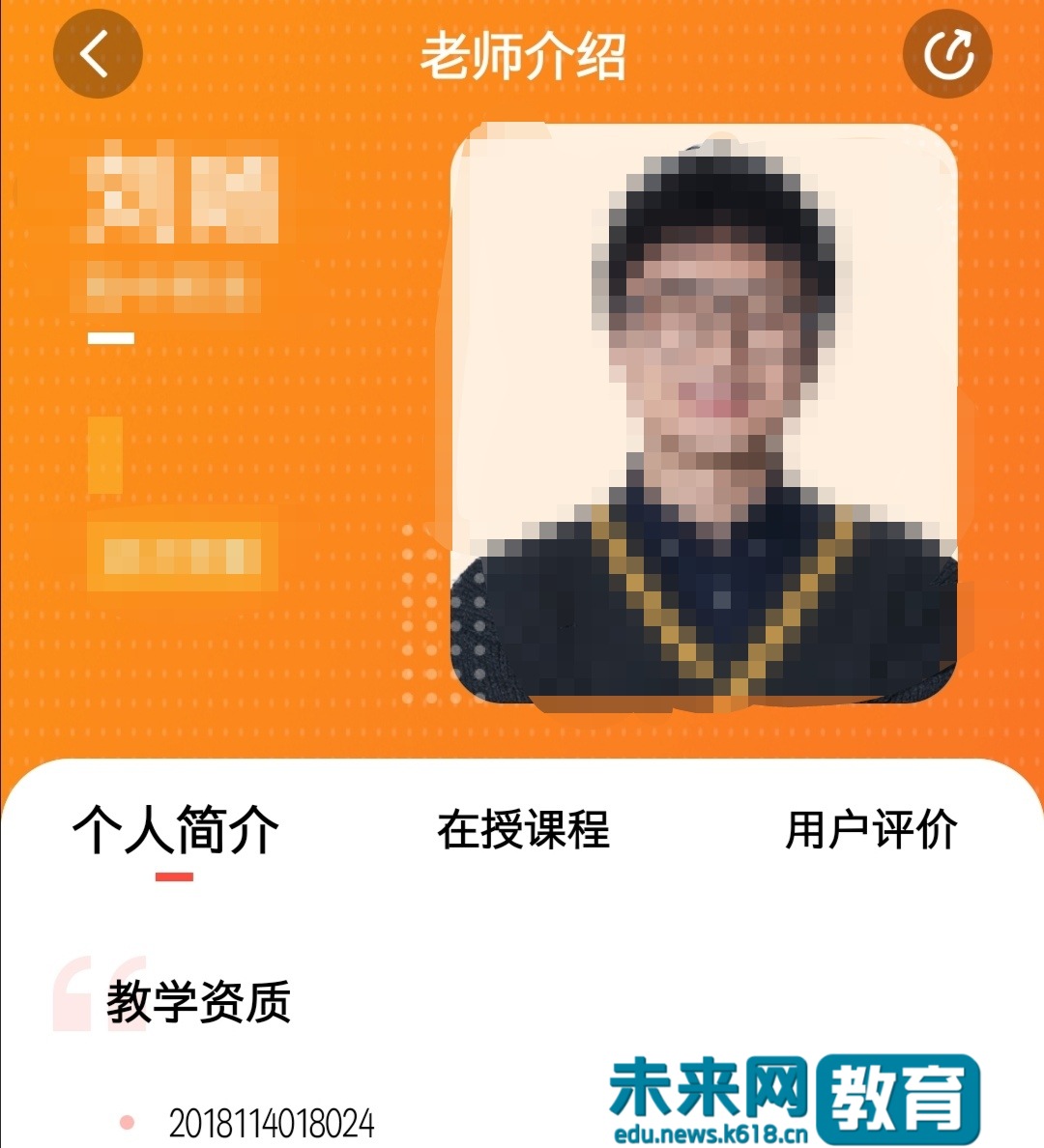Open the 用户评价 tab
1044x1148 pixels.
(x=871, y=831)
